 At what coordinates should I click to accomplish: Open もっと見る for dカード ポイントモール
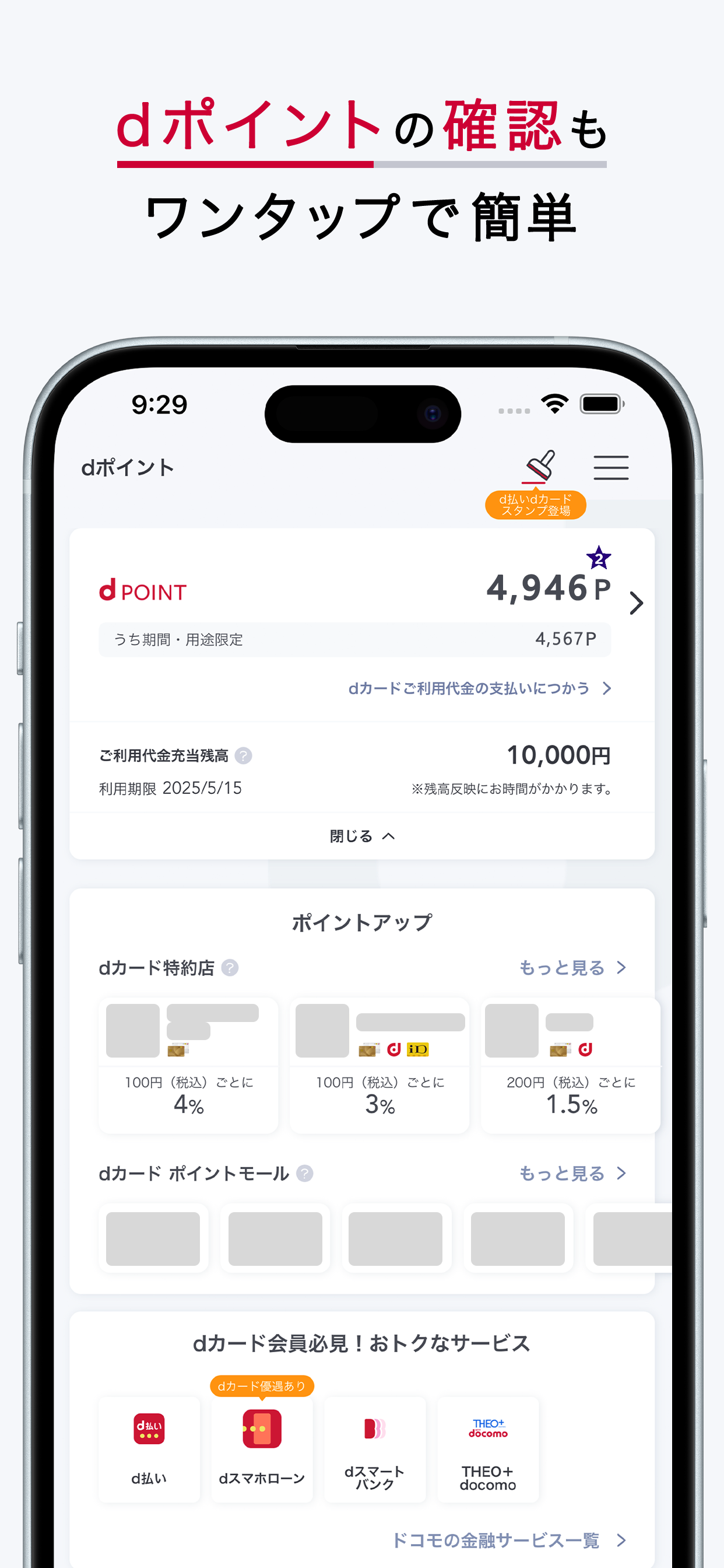(572, 1174)
